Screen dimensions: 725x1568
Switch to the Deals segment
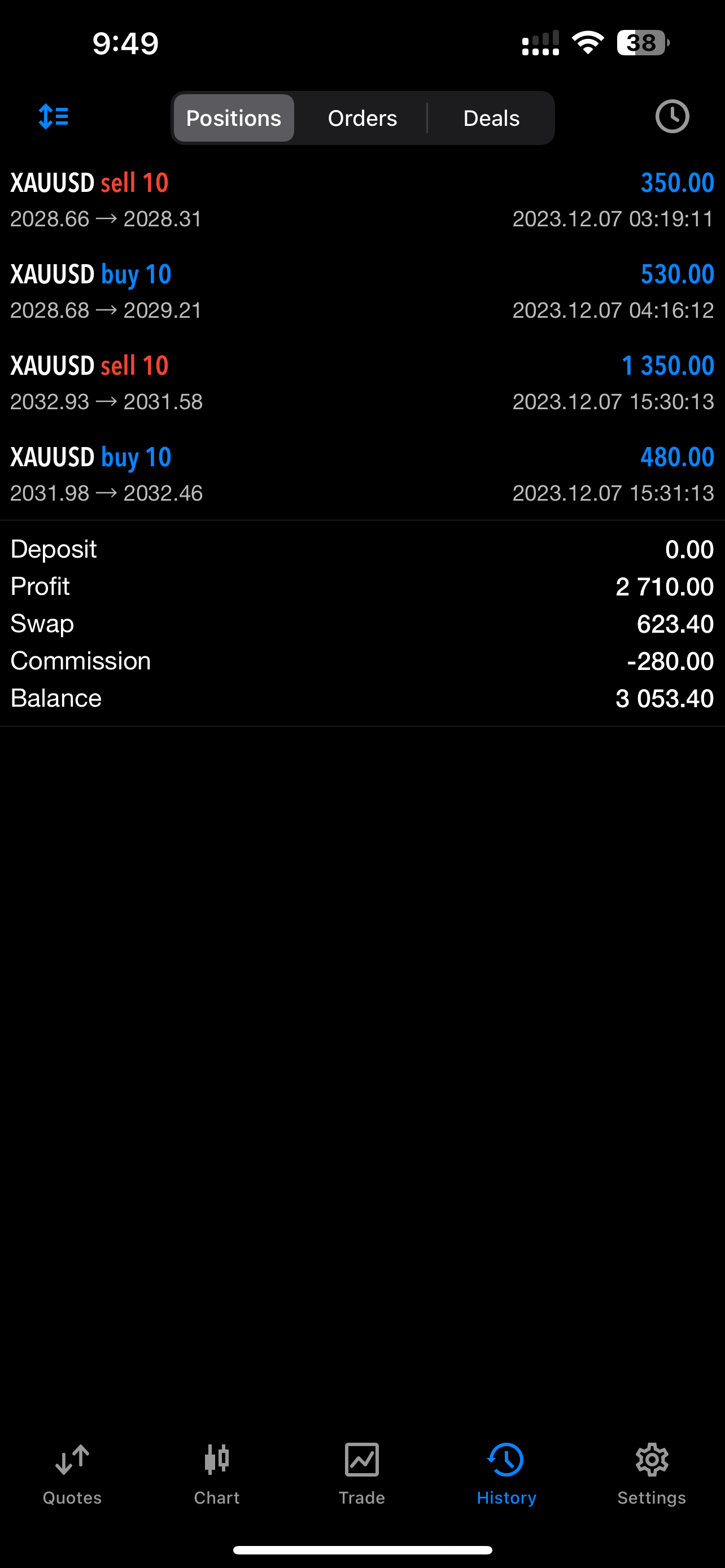tap(491, 118)
